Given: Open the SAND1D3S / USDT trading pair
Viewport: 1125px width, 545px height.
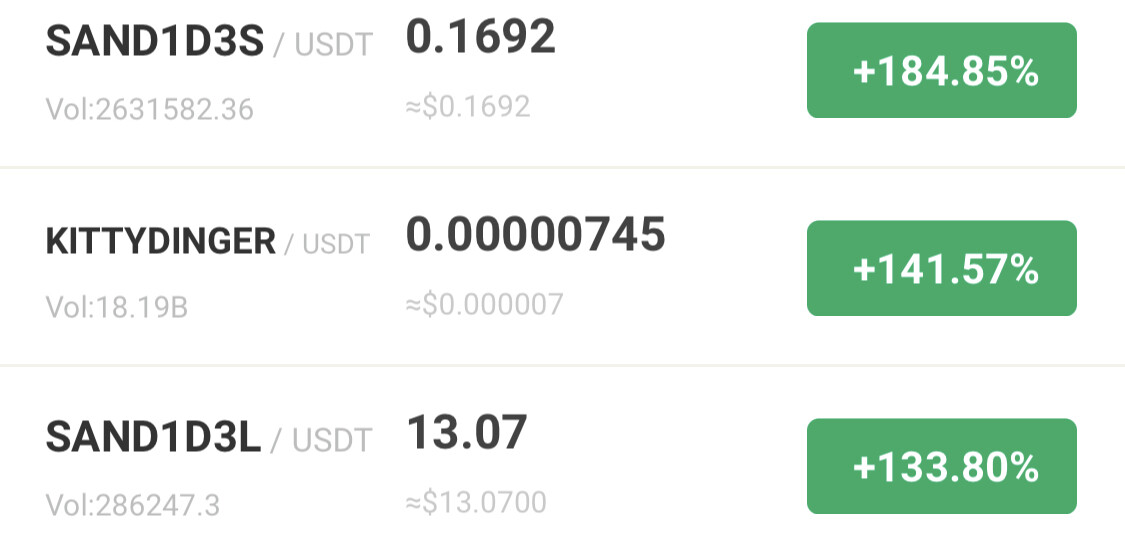Looking at the screenshot, I should [155, 43].
